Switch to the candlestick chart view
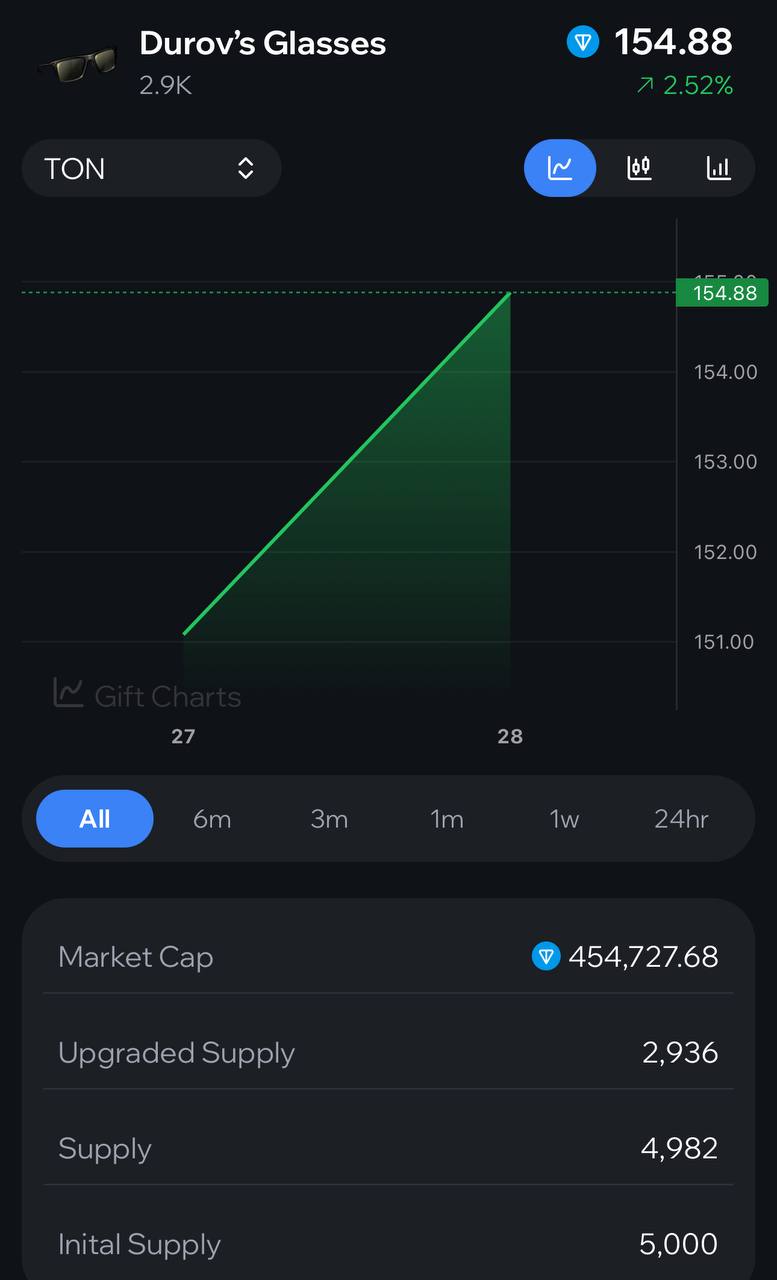Viewport: 777px width, 1280px height. [639, 168]
